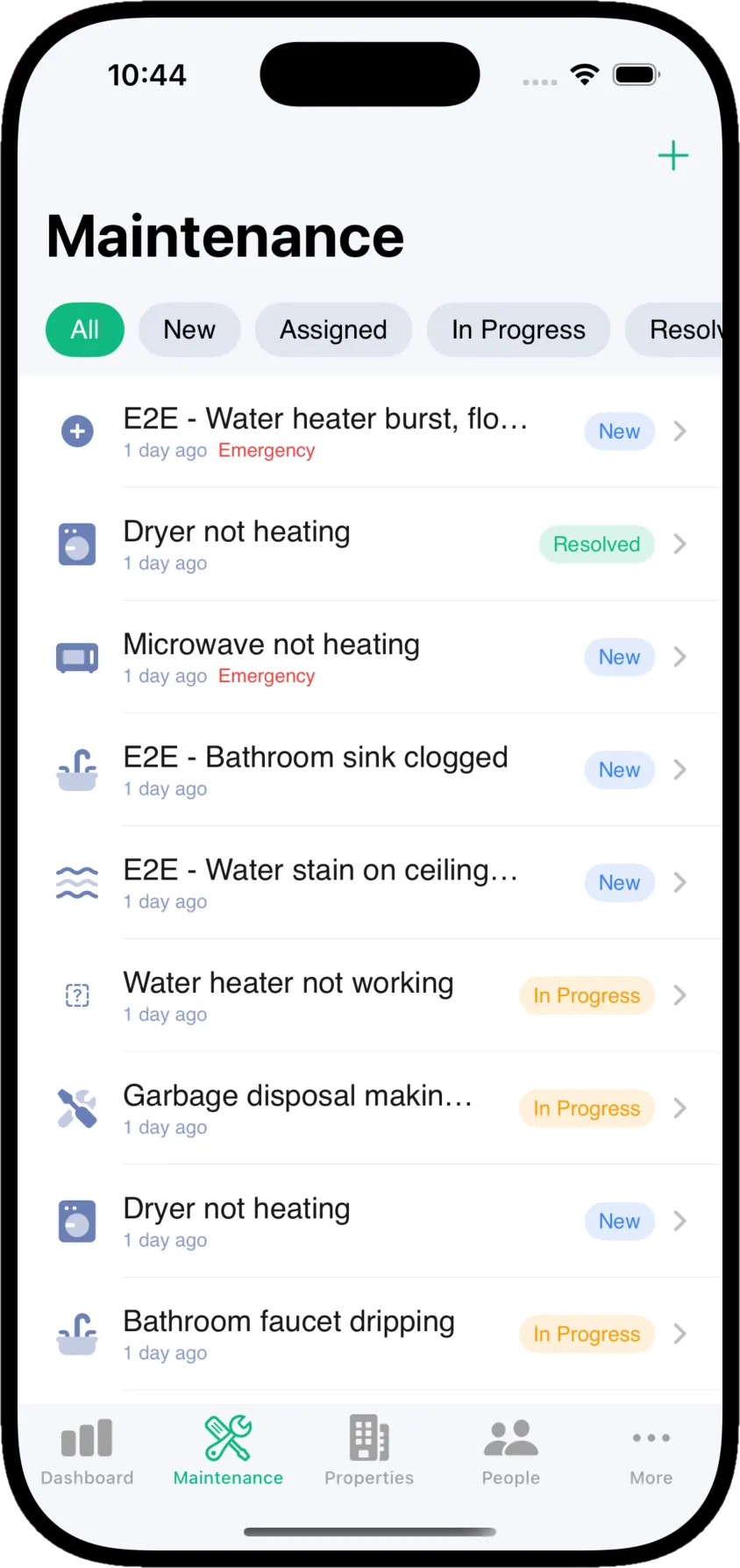Viewport: 740px width, 1568px height.
Task: Expand the Garbage disposal making noise entry
Action: pyautogui.click(x=680, y=1108)
